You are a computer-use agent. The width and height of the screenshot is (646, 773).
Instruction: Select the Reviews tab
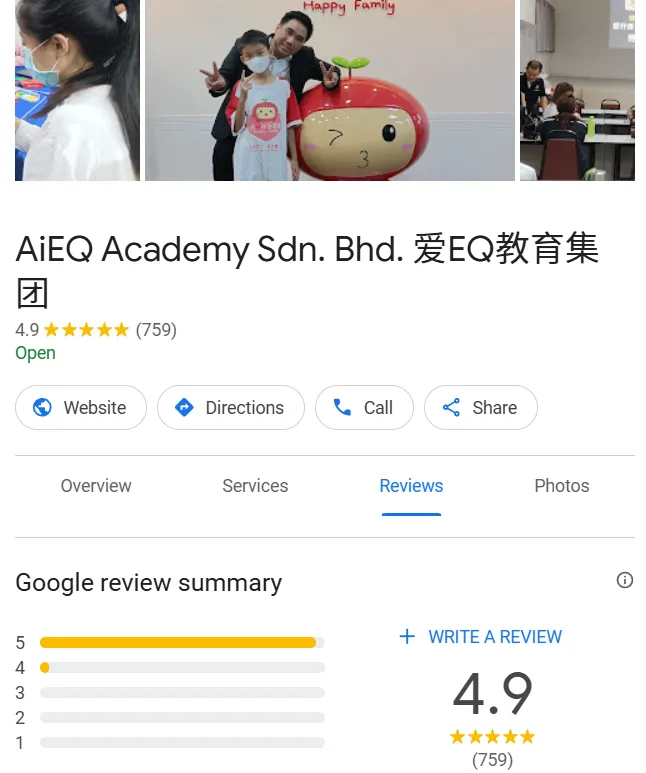coord(411,486)
